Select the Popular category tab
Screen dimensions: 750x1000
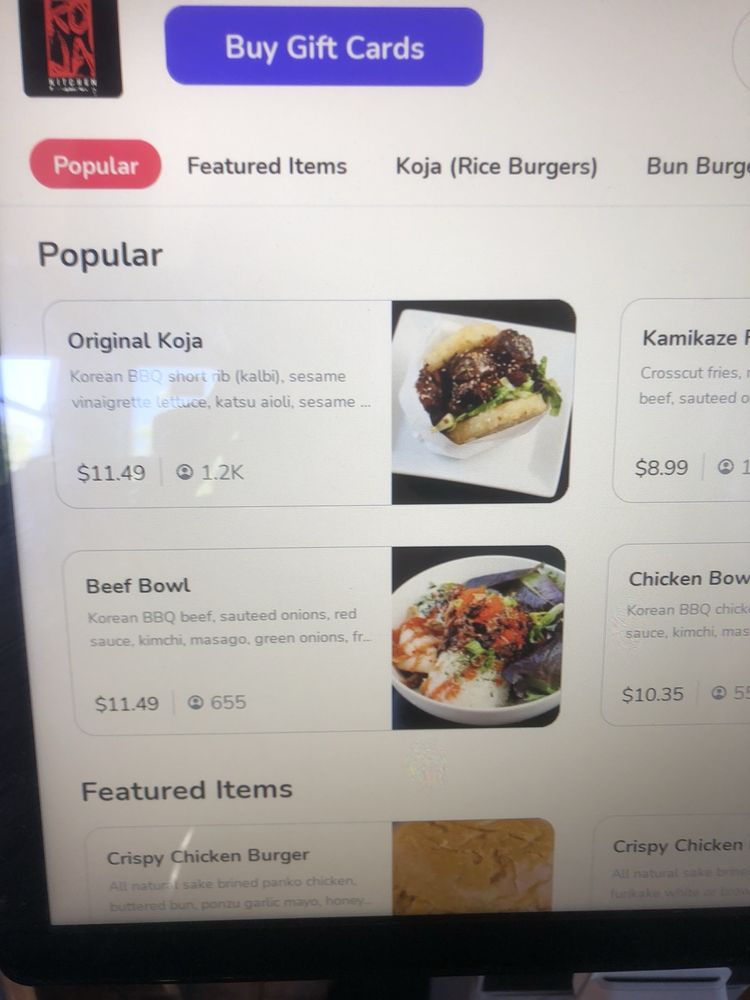tap(95, 165)
